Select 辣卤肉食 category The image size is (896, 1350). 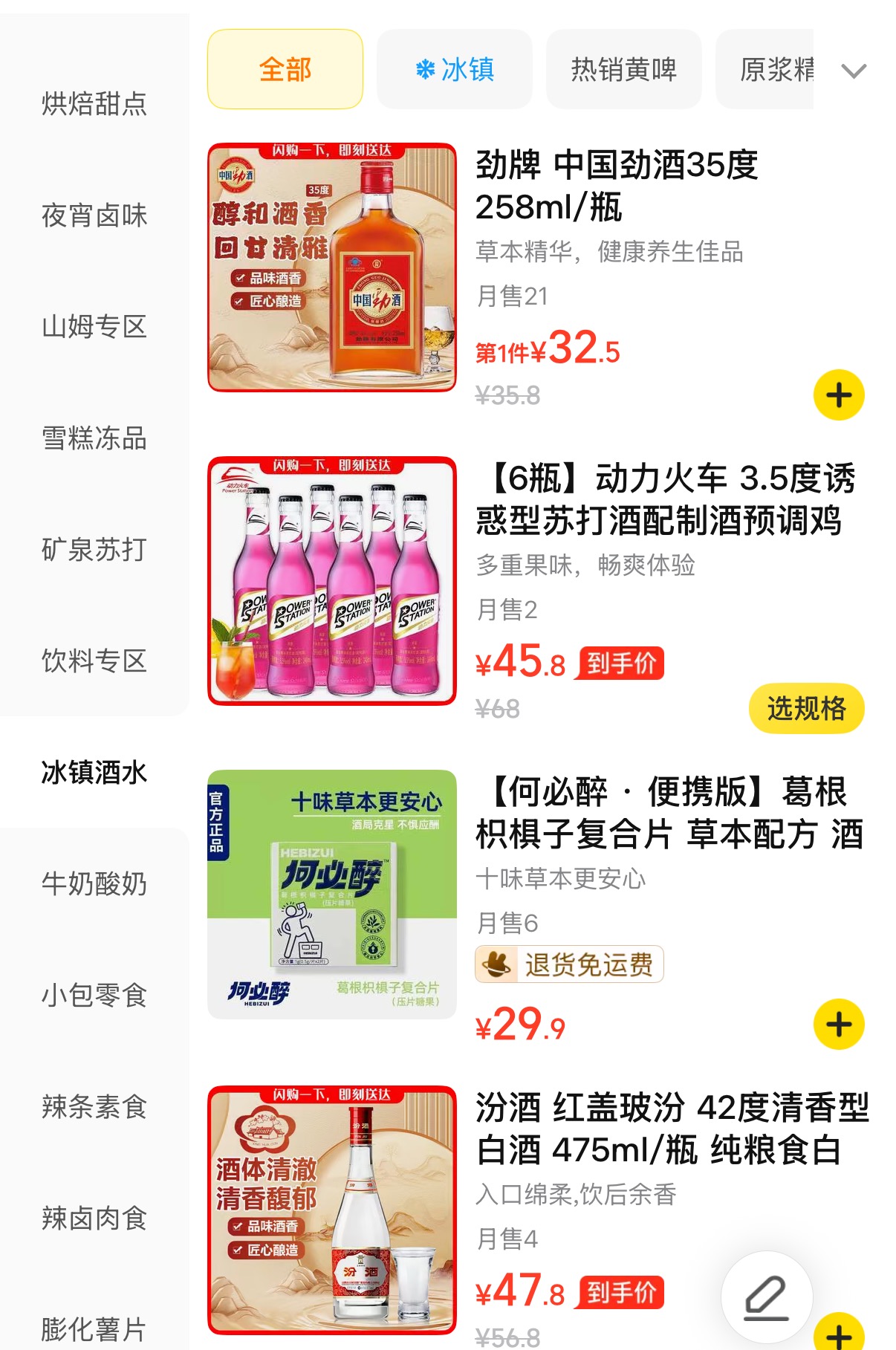pos(94,1218)
